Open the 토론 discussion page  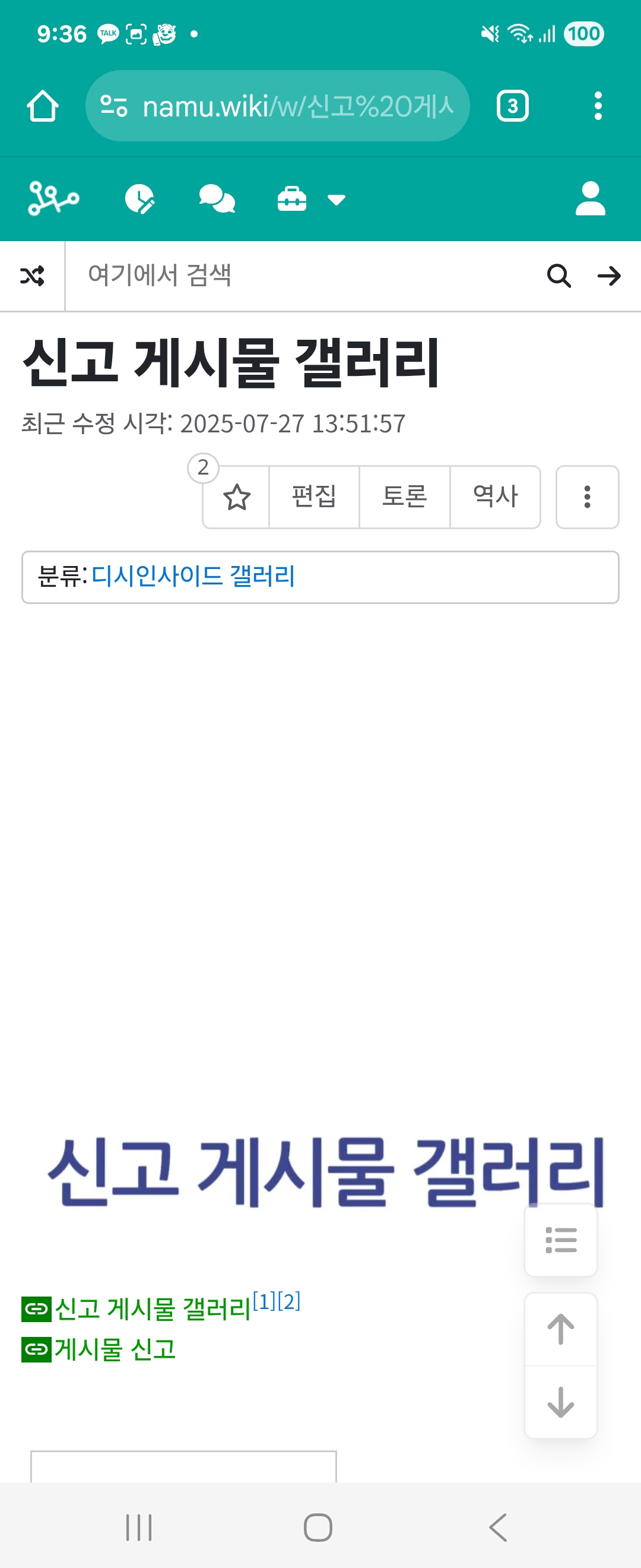coord(404,497)
